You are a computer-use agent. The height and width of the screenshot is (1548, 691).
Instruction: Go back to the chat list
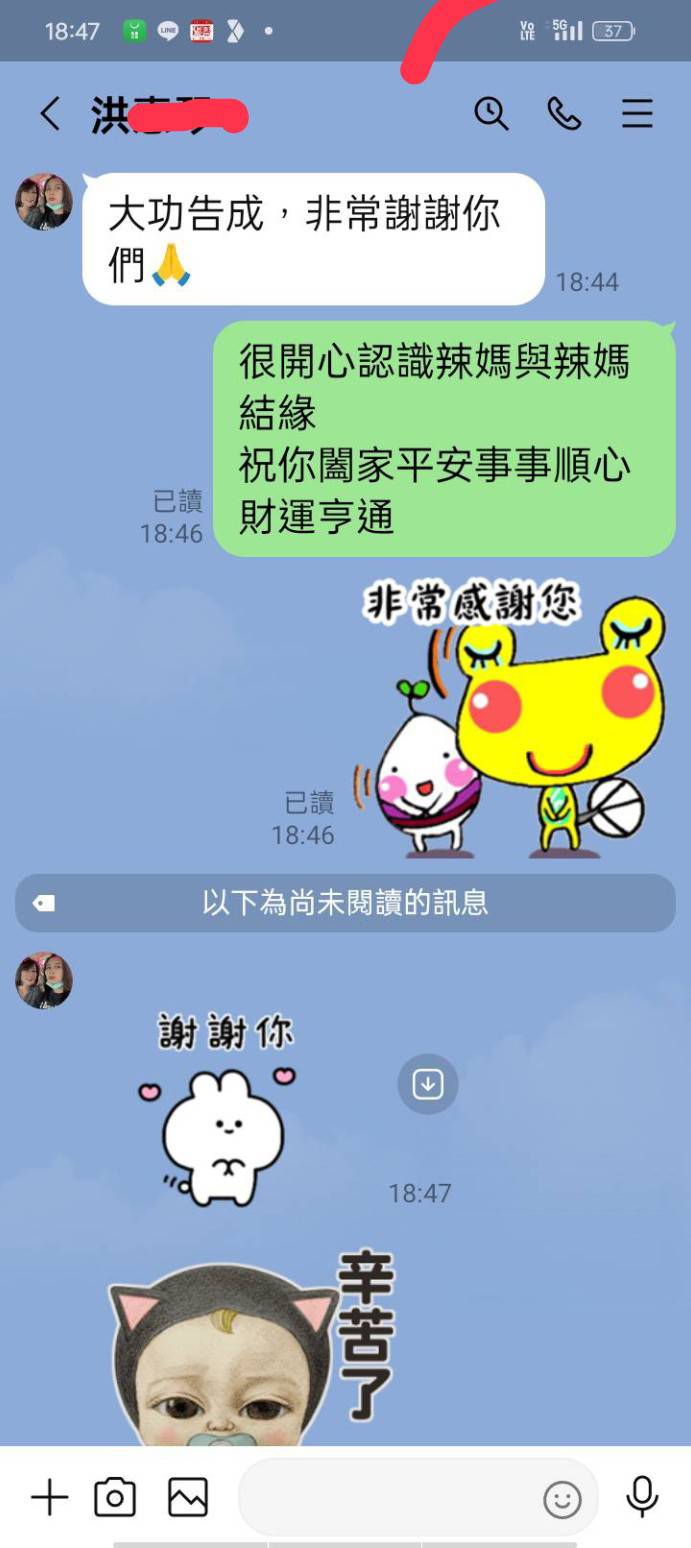(50, 114)
